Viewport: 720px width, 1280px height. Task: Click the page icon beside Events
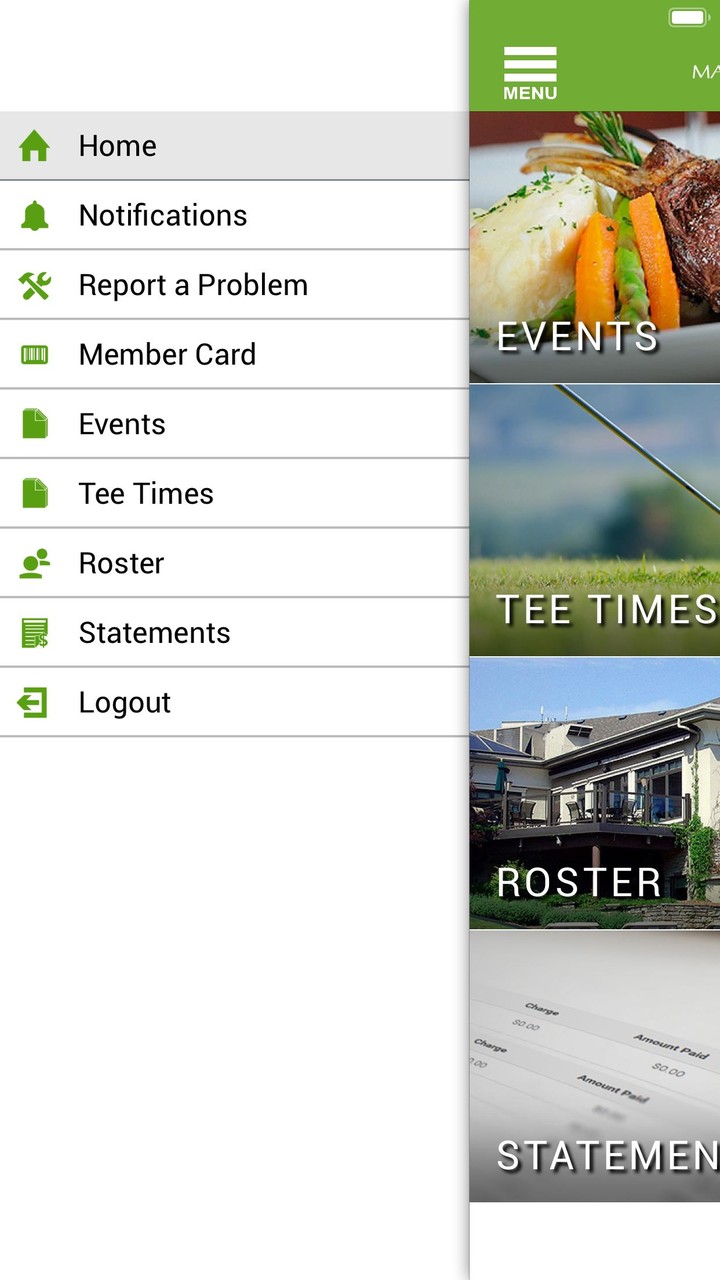pyautogui.click(x=35, y=423)
